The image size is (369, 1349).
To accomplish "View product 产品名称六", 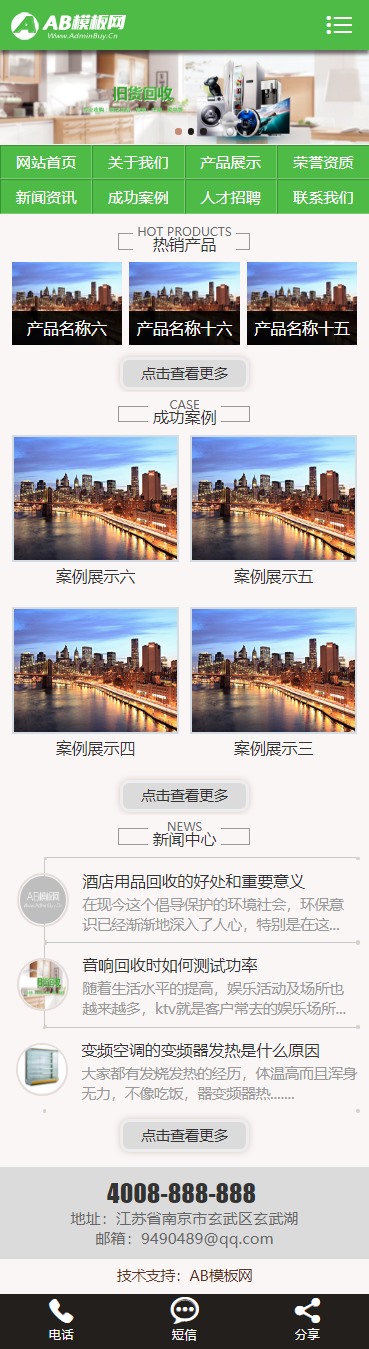I will tap(67, 303).
